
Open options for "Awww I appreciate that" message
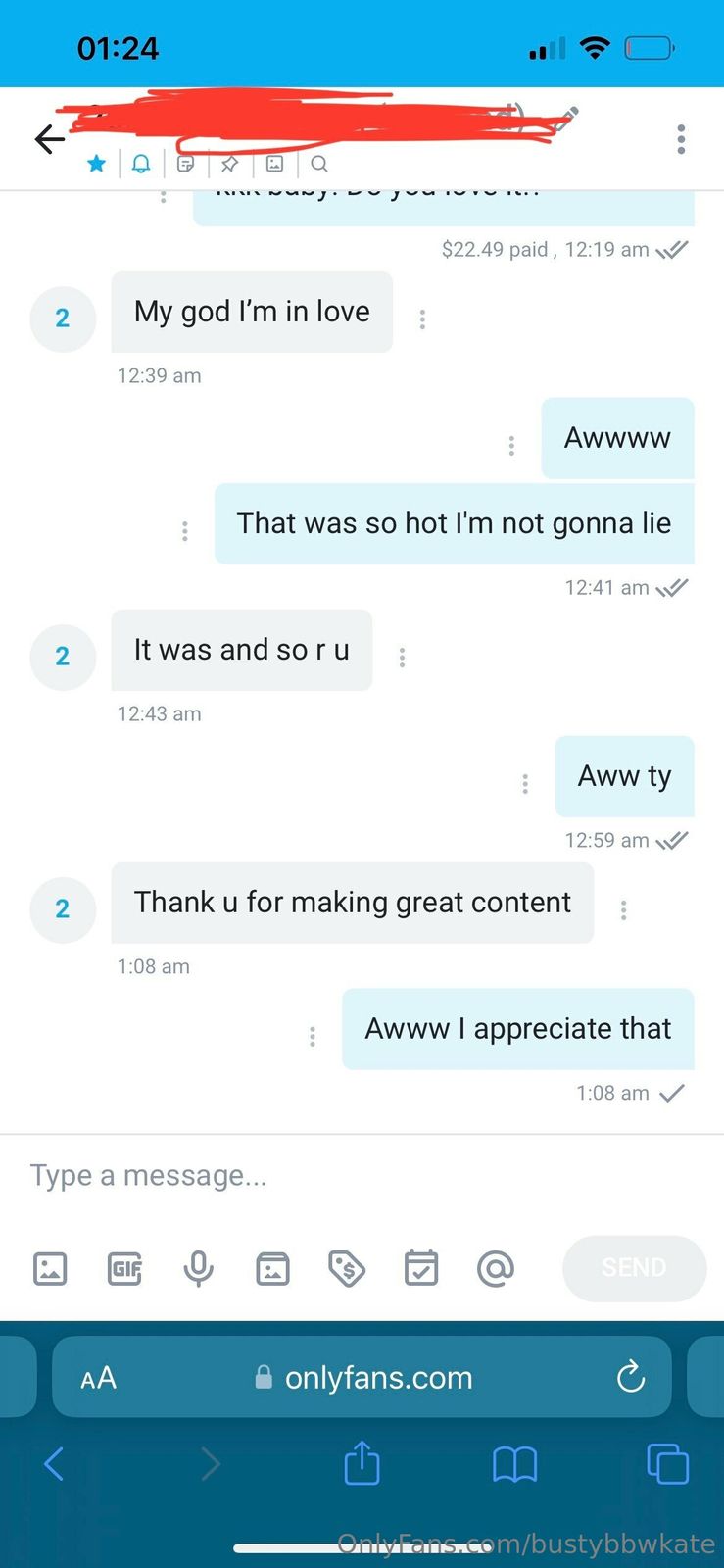tap(313, 1036)
